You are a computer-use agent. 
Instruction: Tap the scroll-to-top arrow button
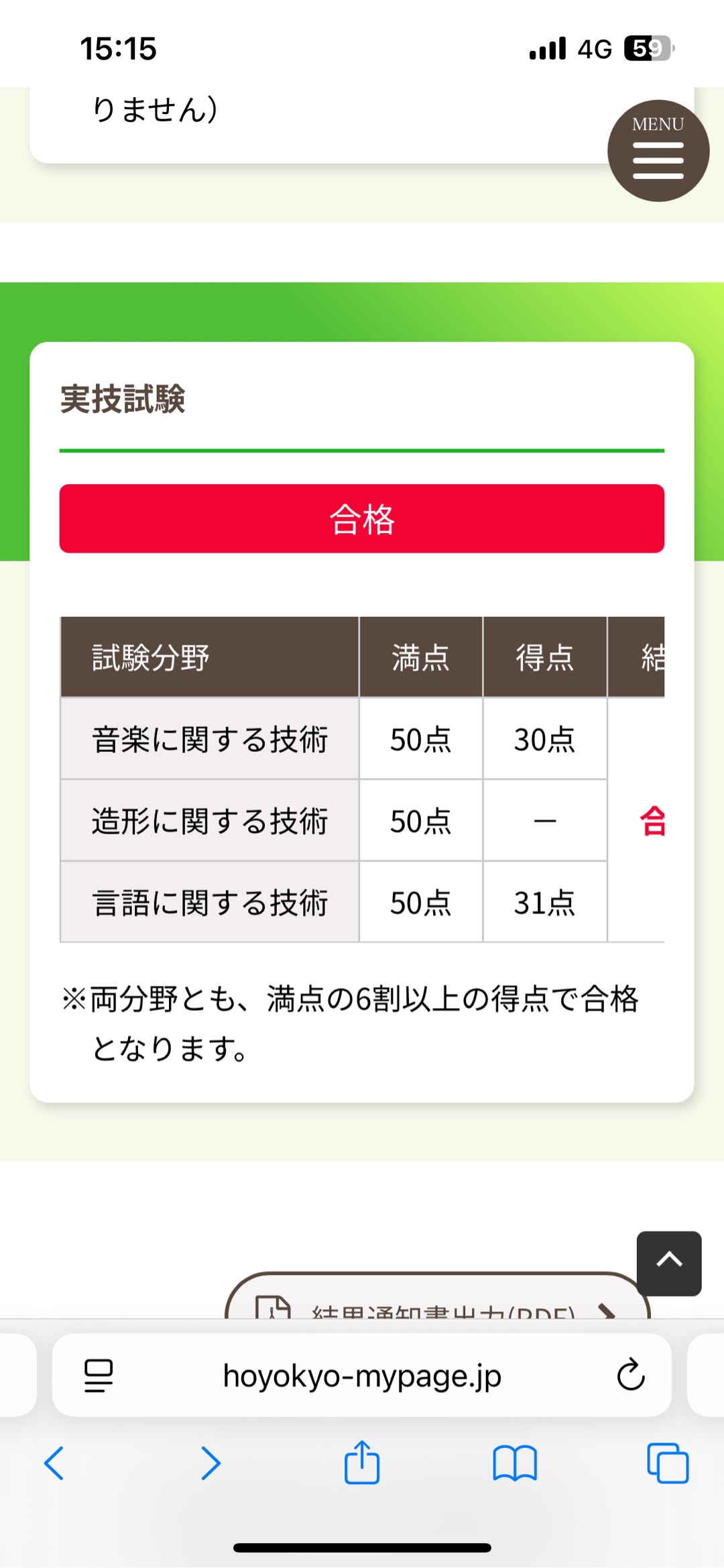point(668,1263)
